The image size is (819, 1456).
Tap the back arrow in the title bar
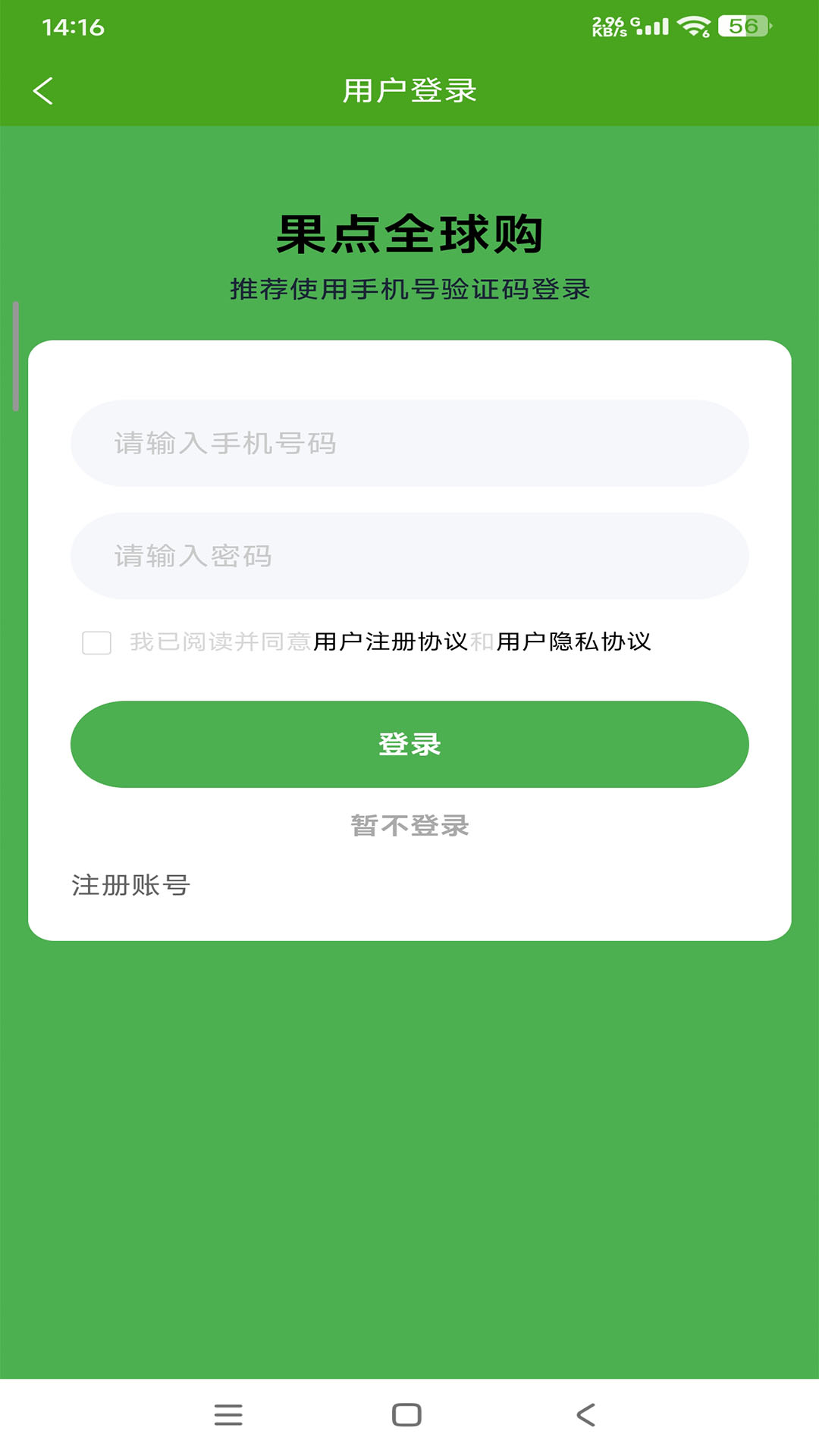43,90
